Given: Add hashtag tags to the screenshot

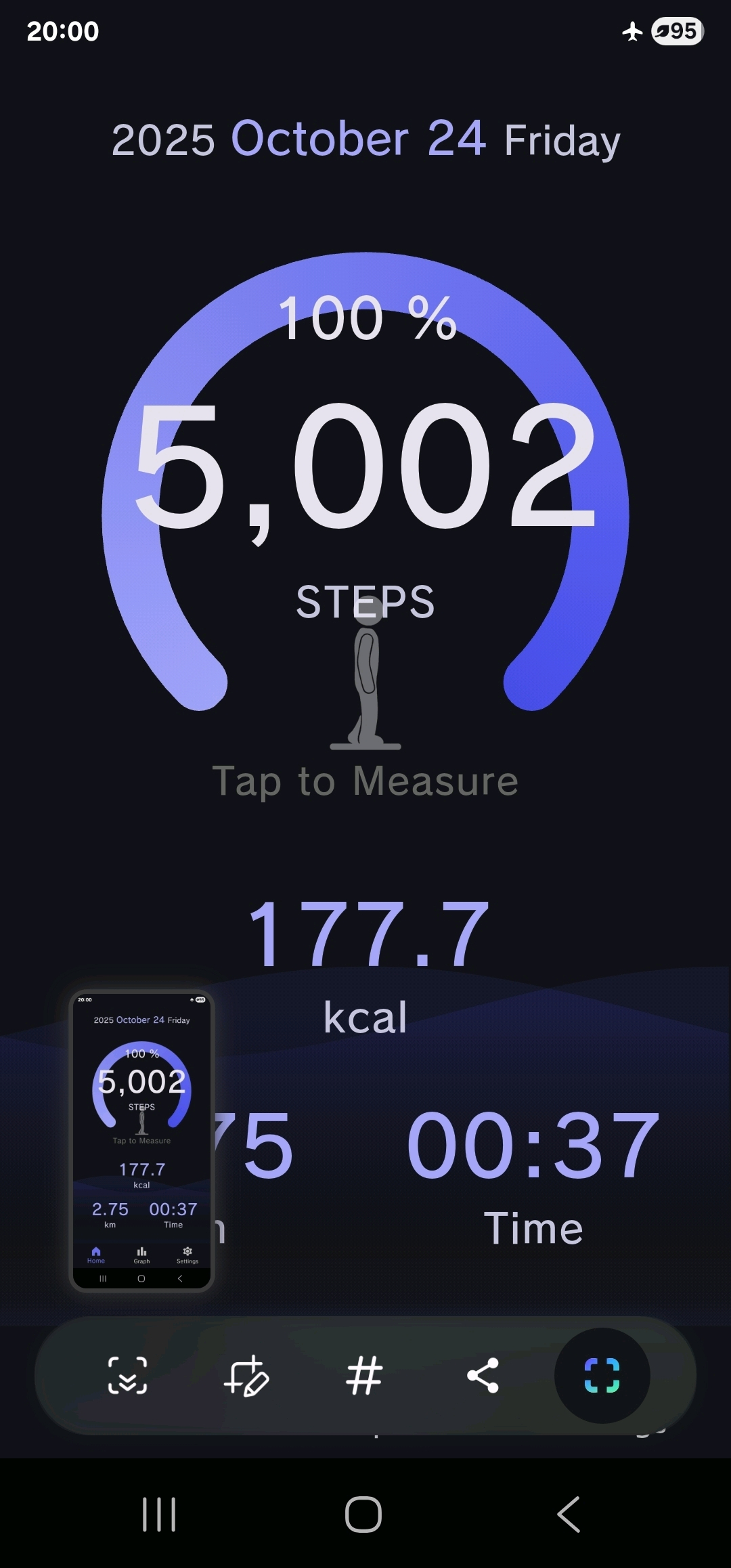Looking at the screenshot, I should click(365, 1376).
